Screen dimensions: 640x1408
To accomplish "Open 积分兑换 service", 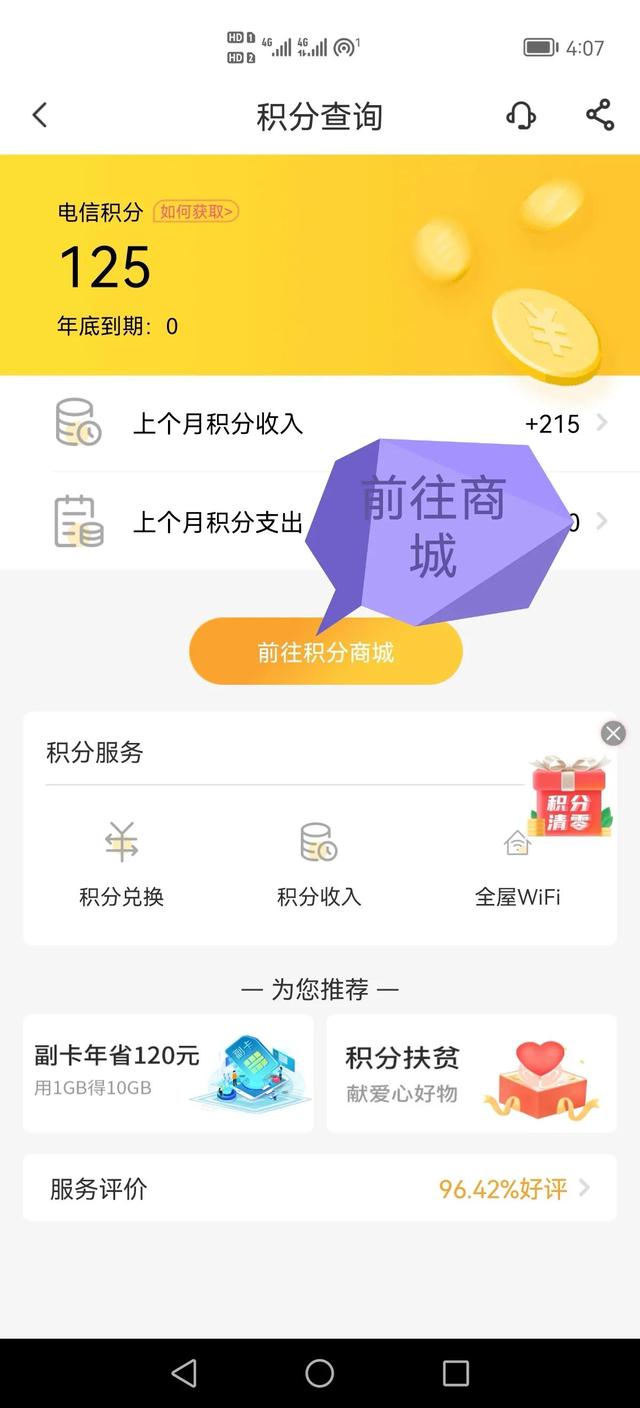I will point(122,862).
